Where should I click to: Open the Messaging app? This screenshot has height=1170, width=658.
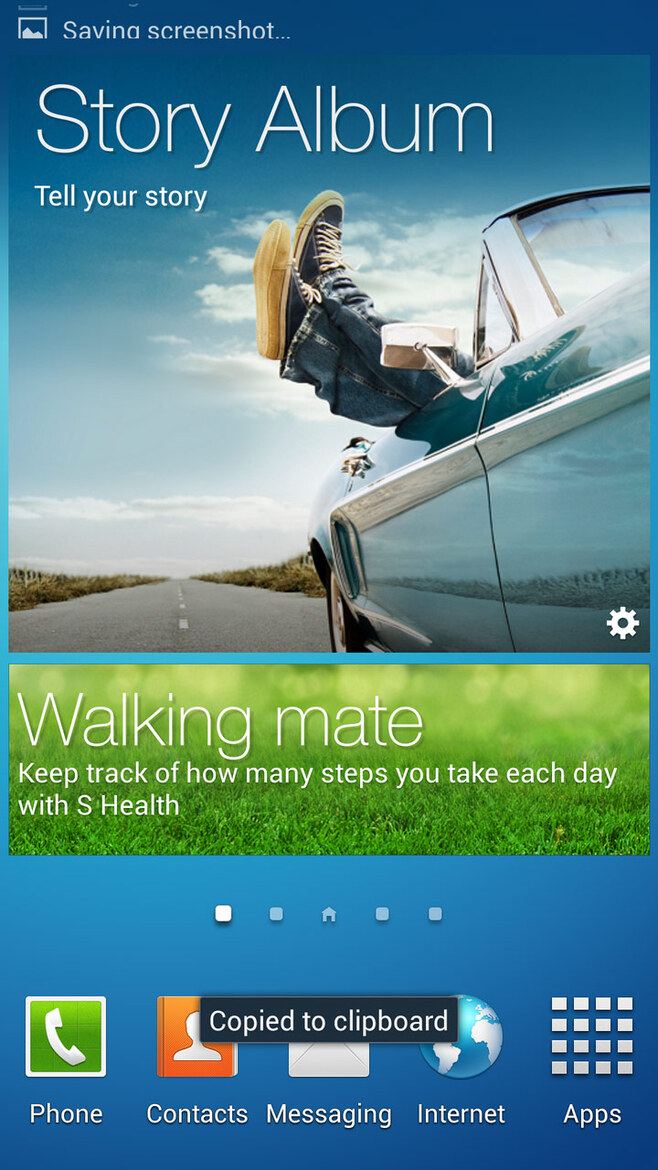click(x=328, y=1065)
